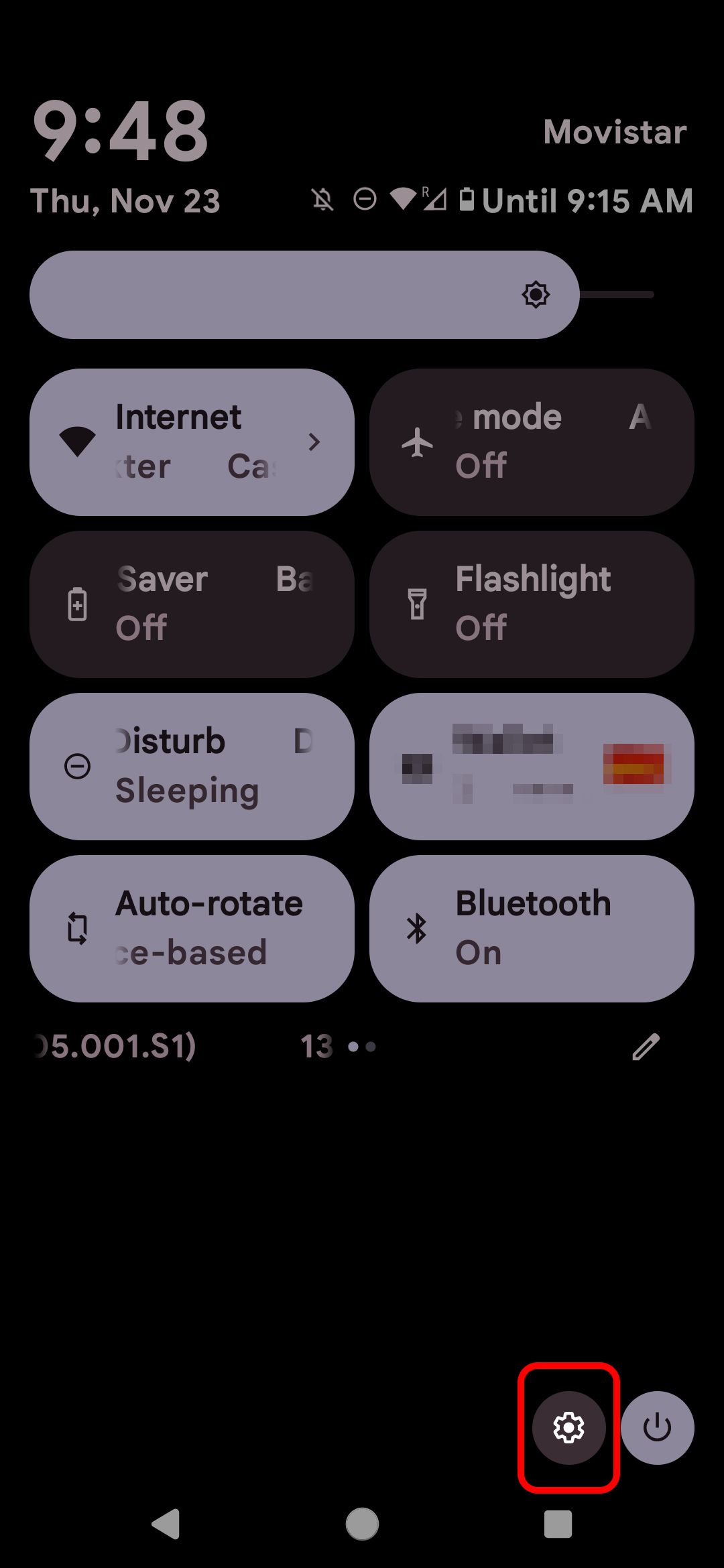The image size is (724, 1568).
Task: Tap the airplane icon in the mode tile
Action: (418, 442)
